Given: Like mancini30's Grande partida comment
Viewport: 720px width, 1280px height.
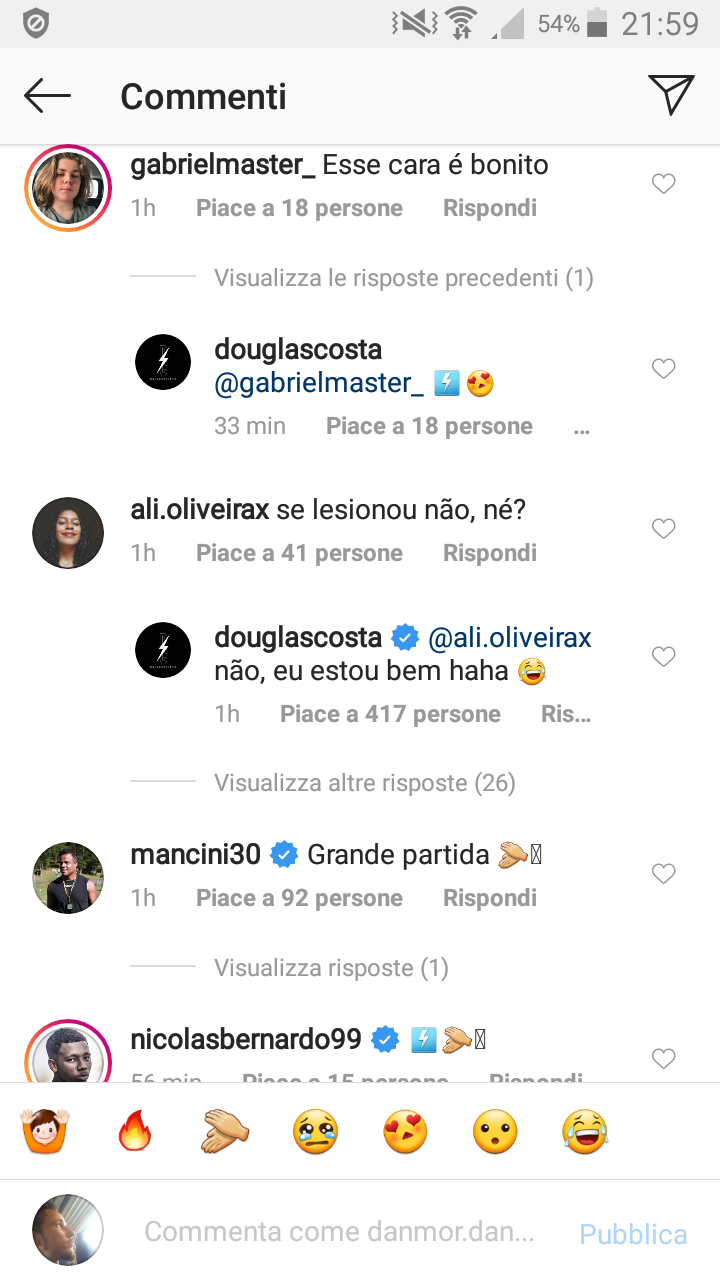Looking at the screenshot, I should coord(663,874).
